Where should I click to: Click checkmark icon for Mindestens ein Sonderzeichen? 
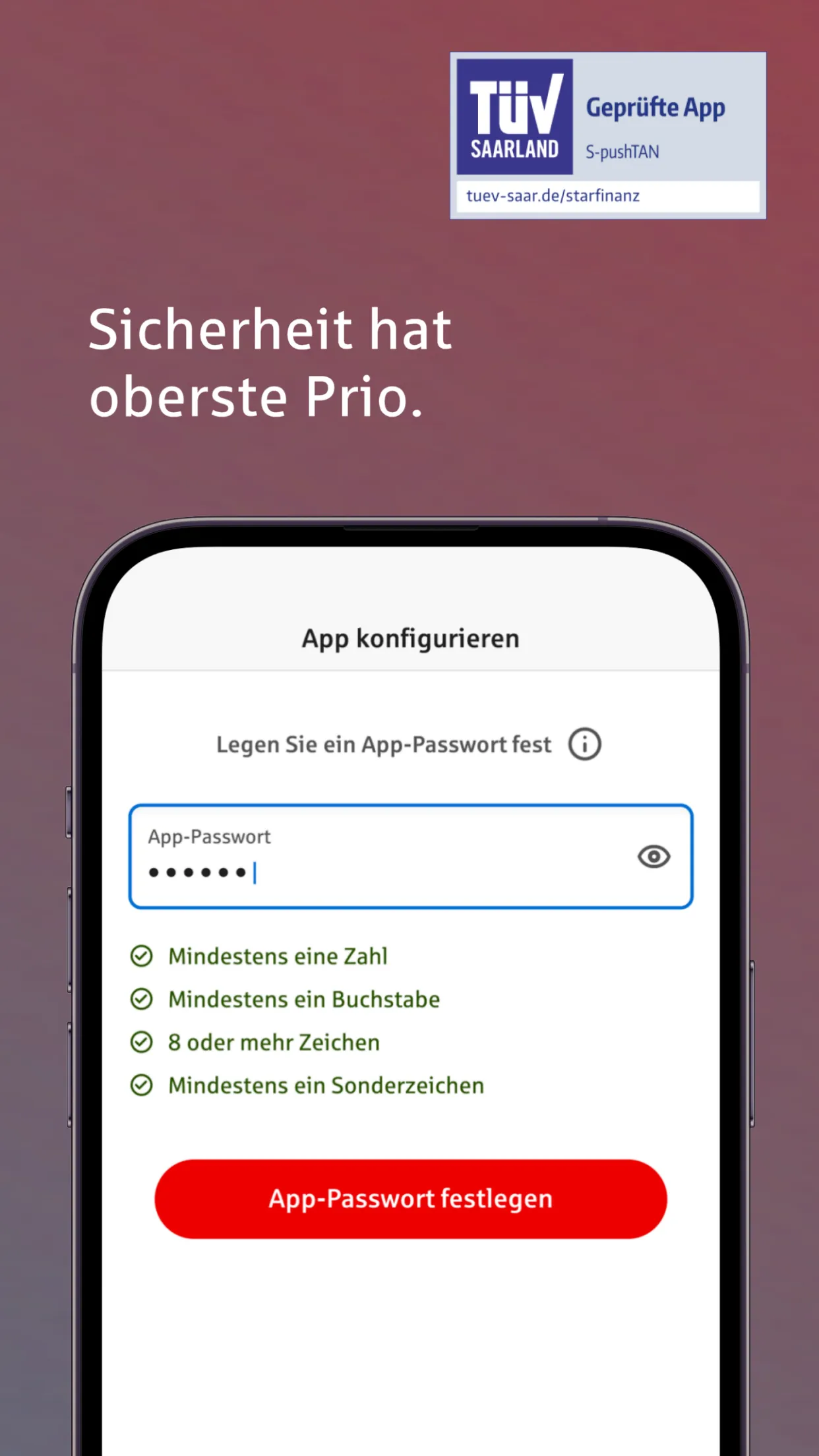141,1085
